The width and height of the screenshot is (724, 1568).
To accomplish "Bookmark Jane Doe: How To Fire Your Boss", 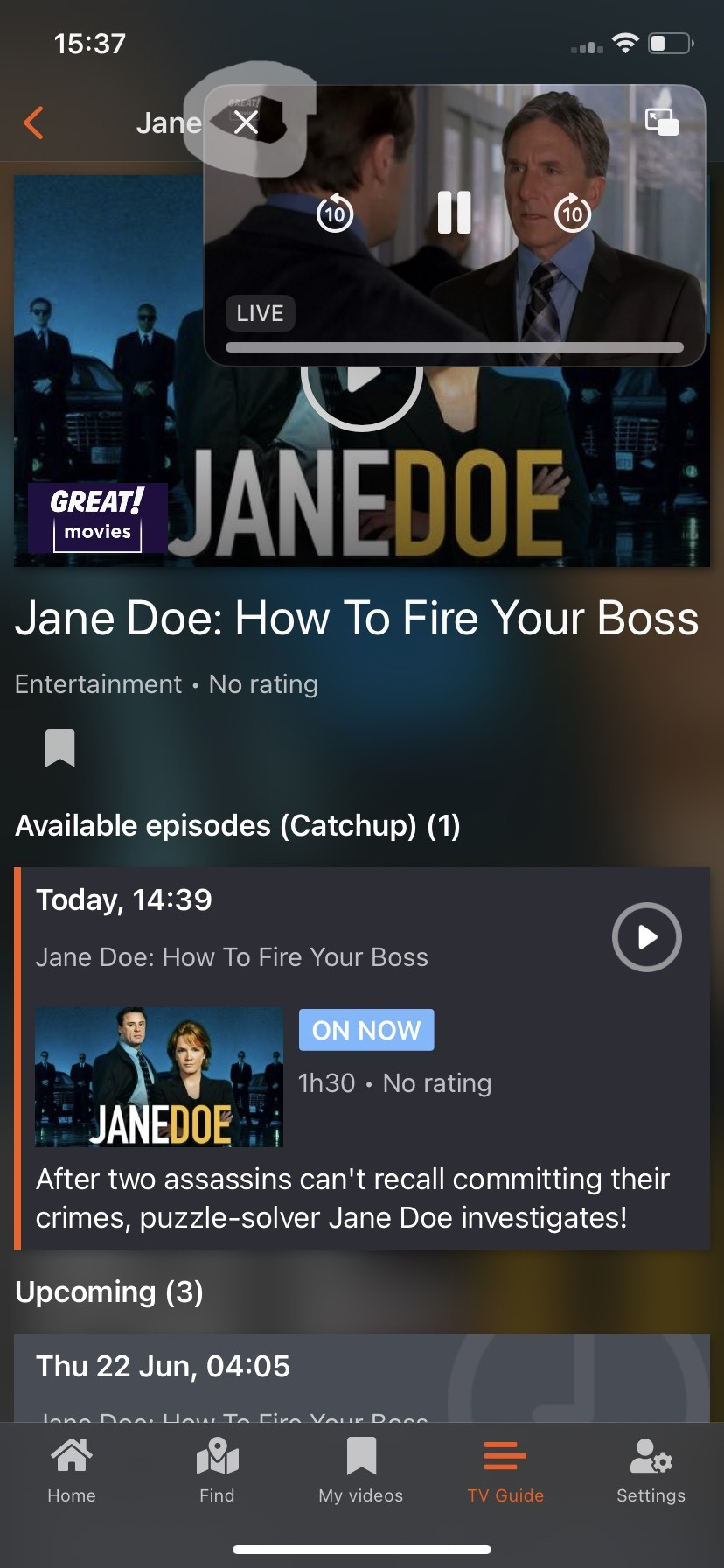I will (x=60, y=747).
